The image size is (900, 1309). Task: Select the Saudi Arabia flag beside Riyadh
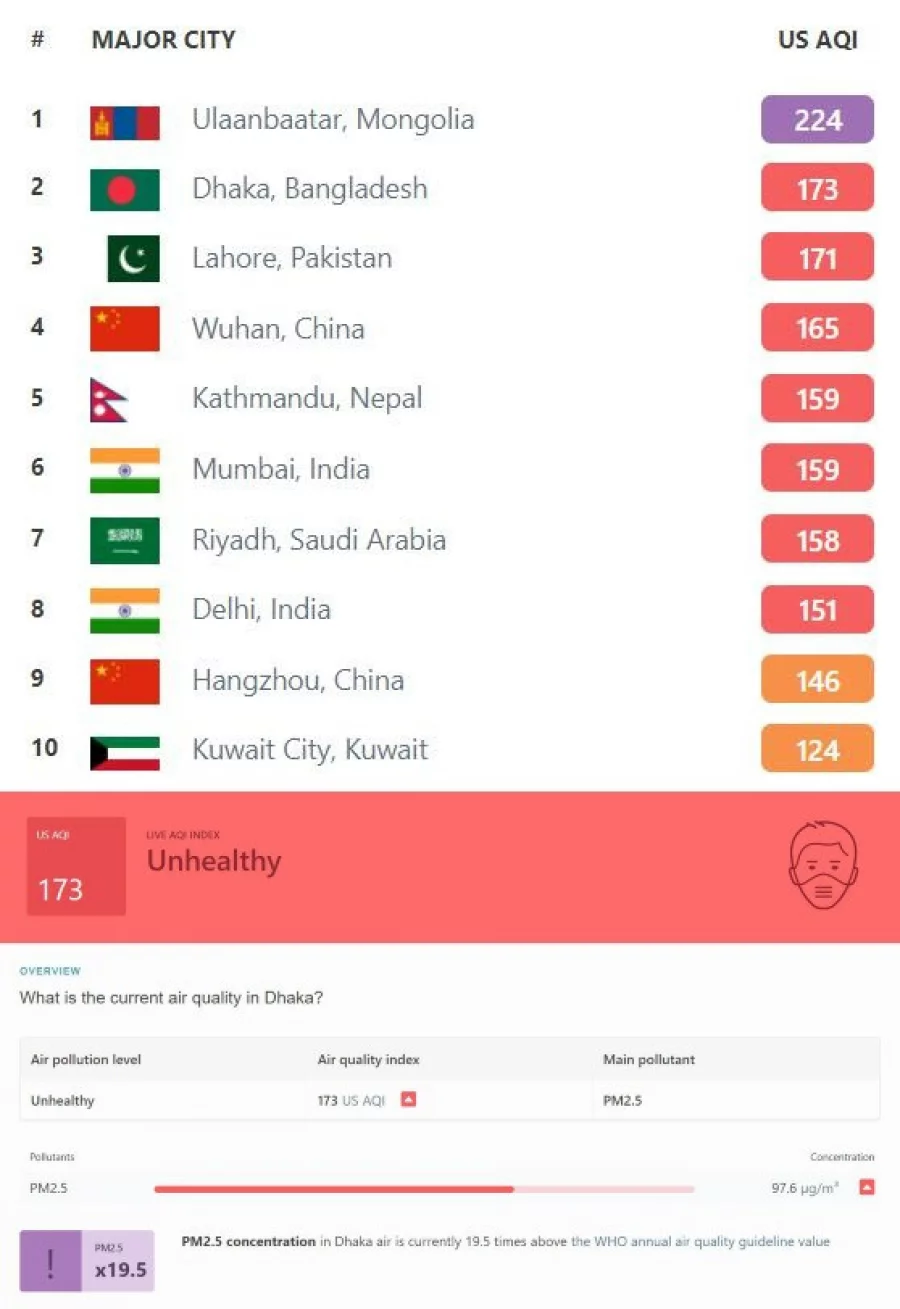(124, 539)
